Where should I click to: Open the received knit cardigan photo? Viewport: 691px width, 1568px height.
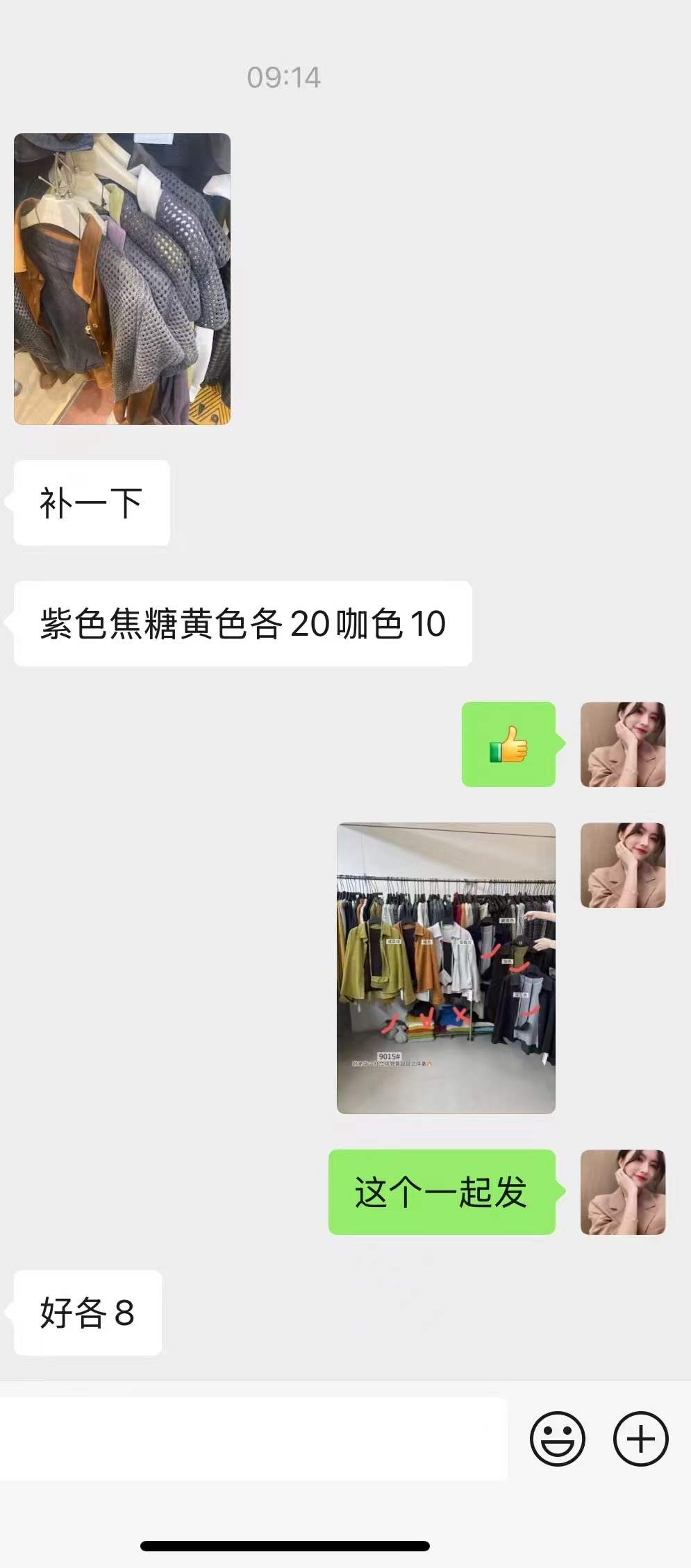[122, 278]
